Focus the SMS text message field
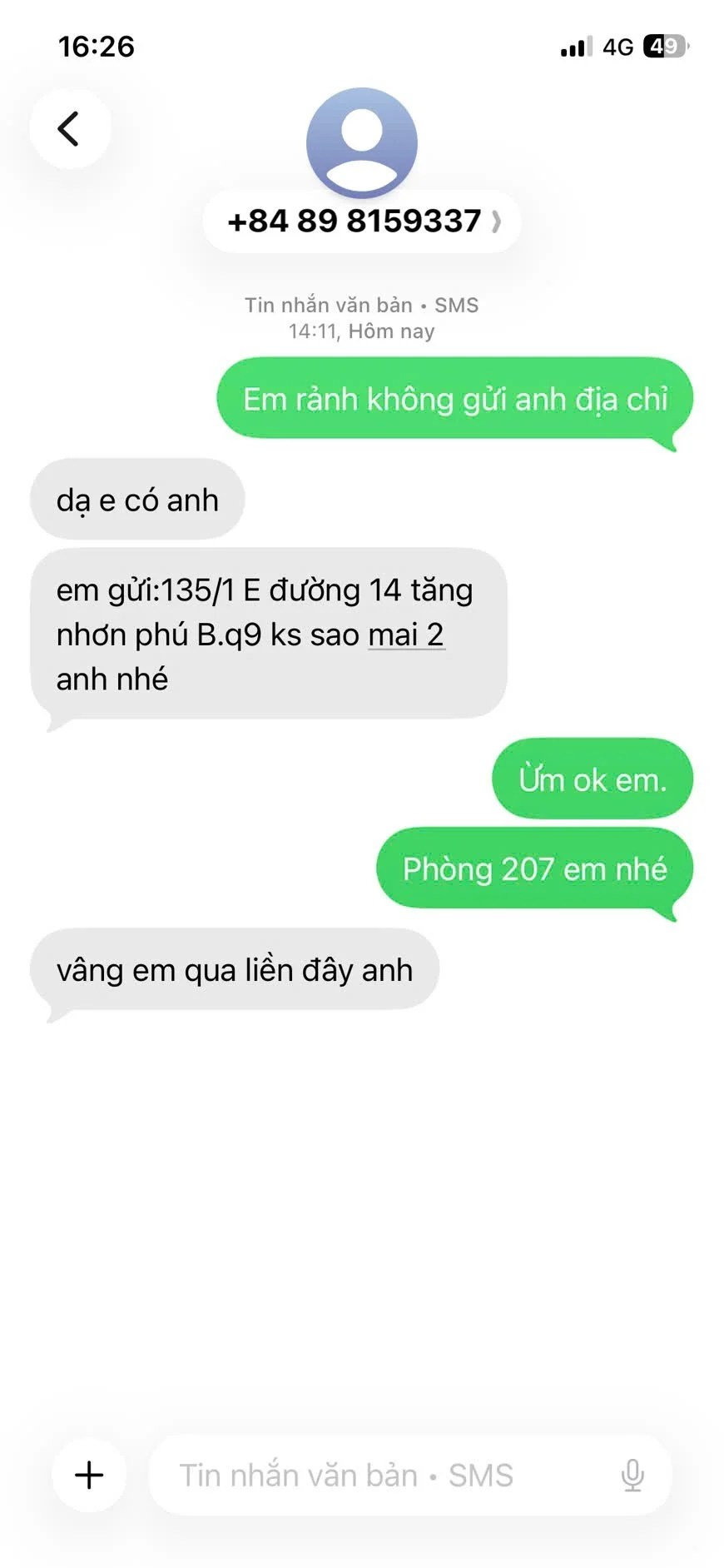 tap(374, 1475)
